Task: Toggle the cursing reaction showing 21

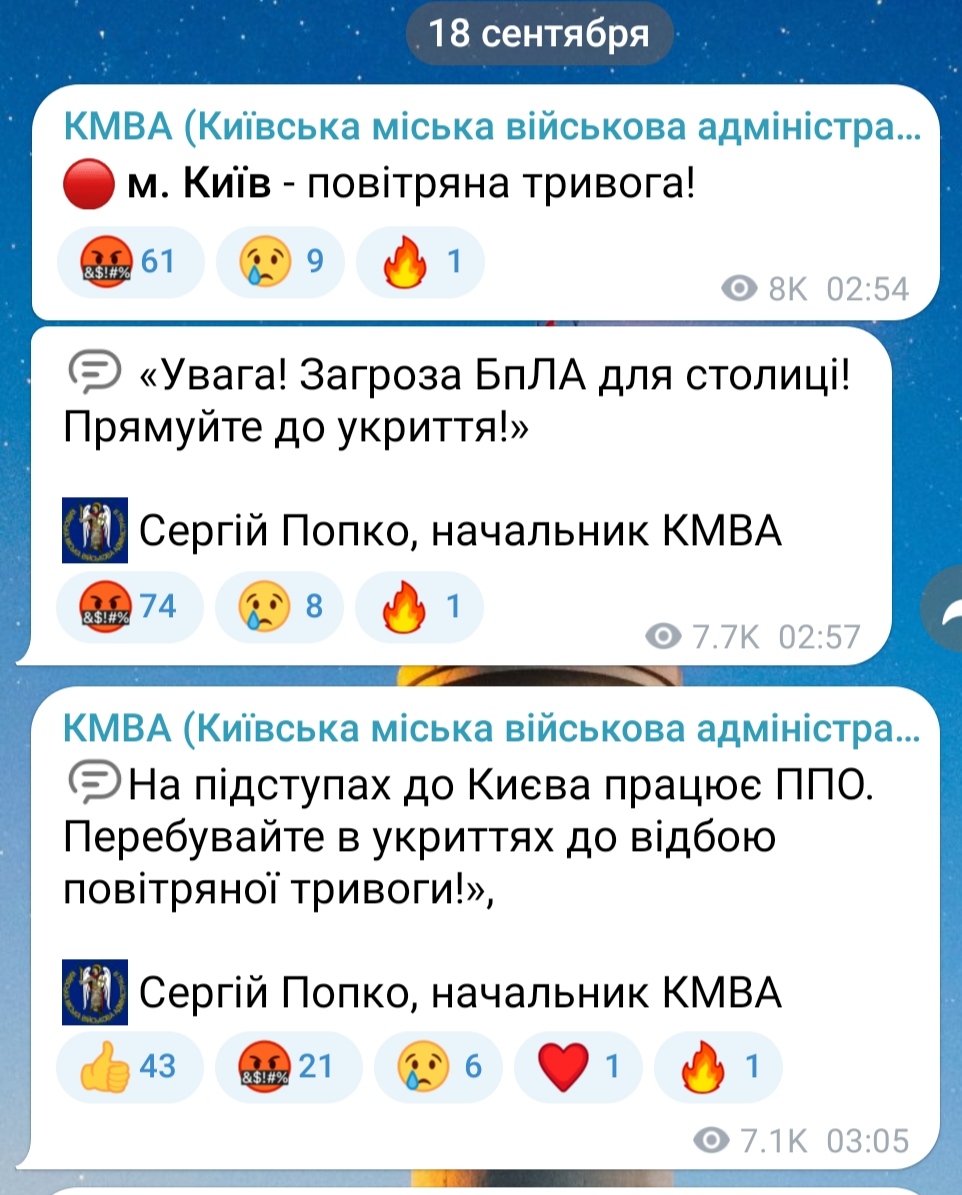Action: (x=279, y=1067)
